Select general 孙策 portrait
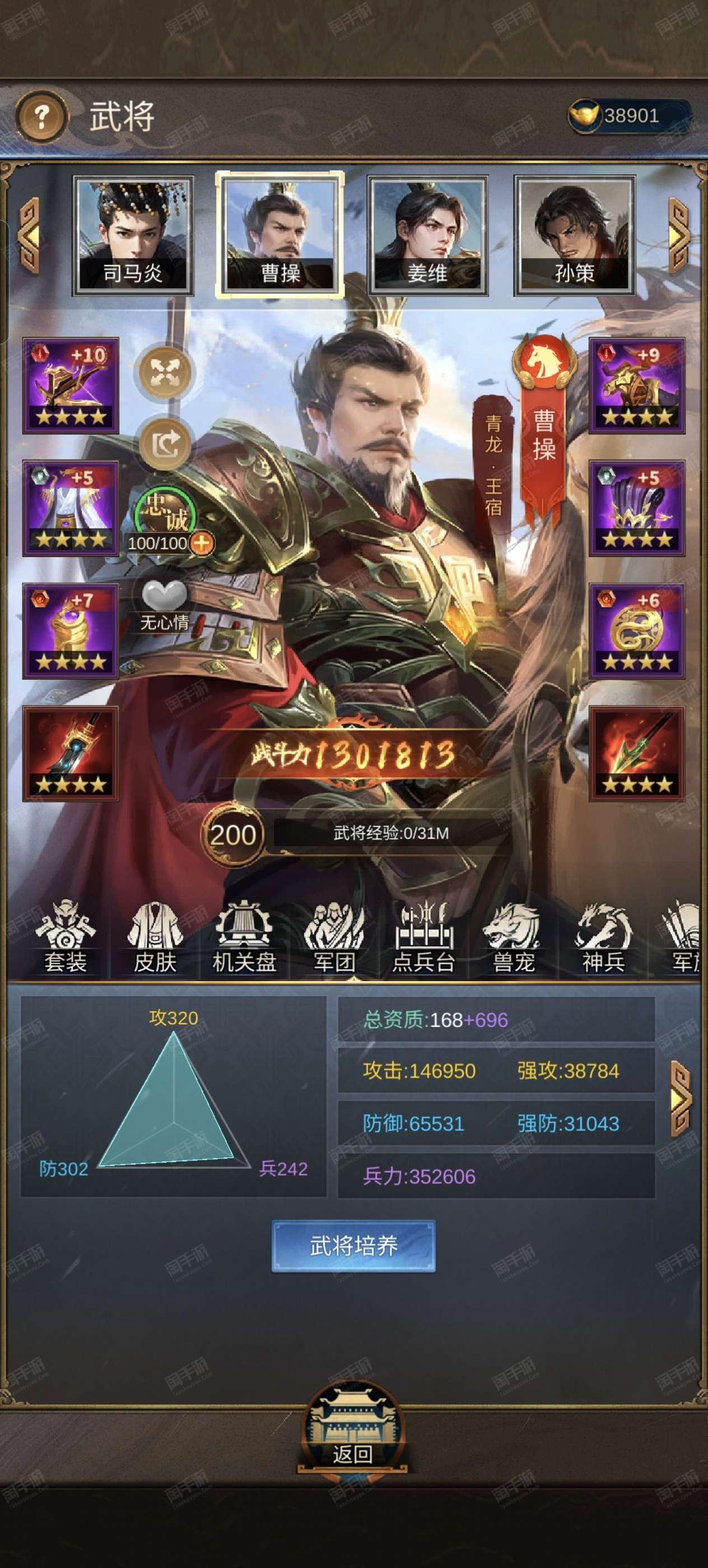The image size is (708, 1568). pyautogui.click(x=574, y=236)
